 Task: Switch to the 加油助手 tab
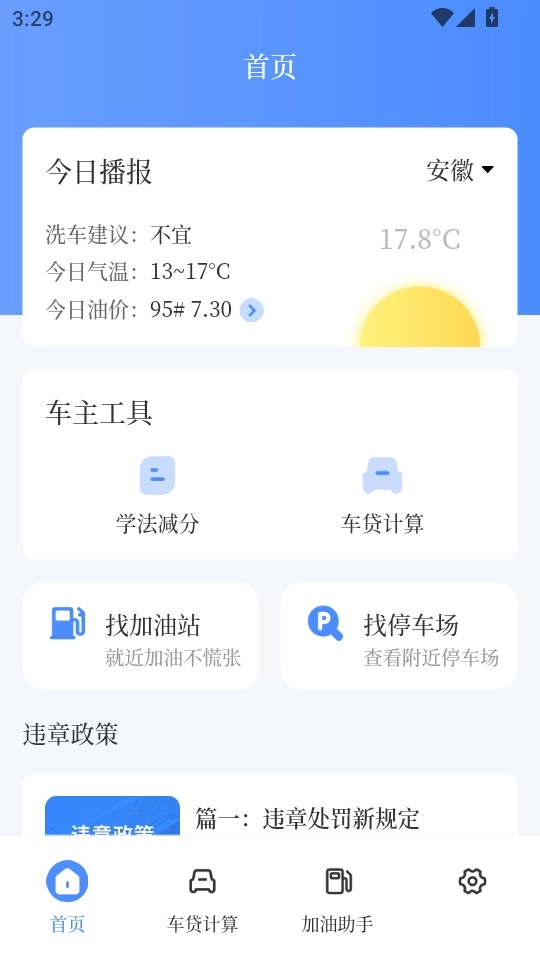click(x=337, y=897)
